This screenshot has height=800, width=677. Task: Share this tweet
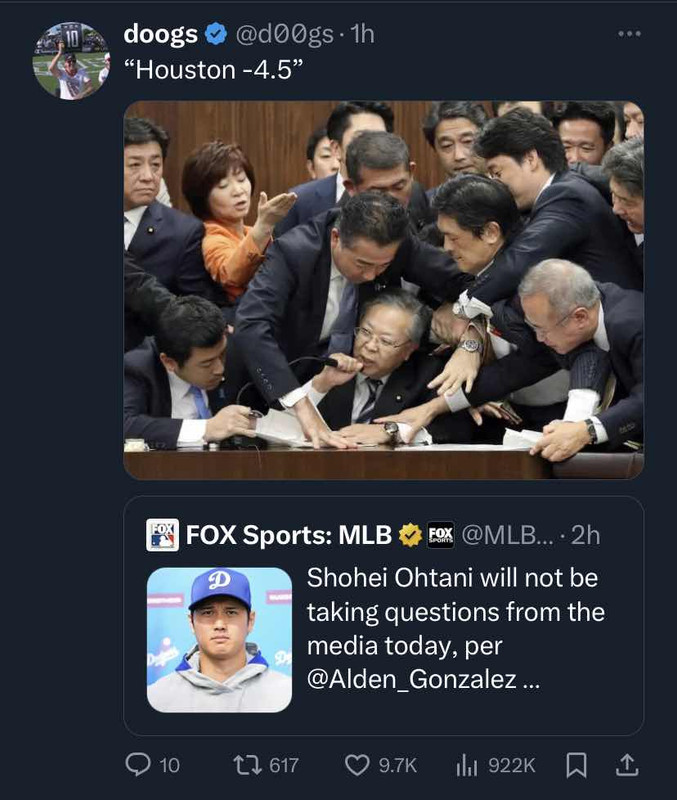[x=626, y=765]
